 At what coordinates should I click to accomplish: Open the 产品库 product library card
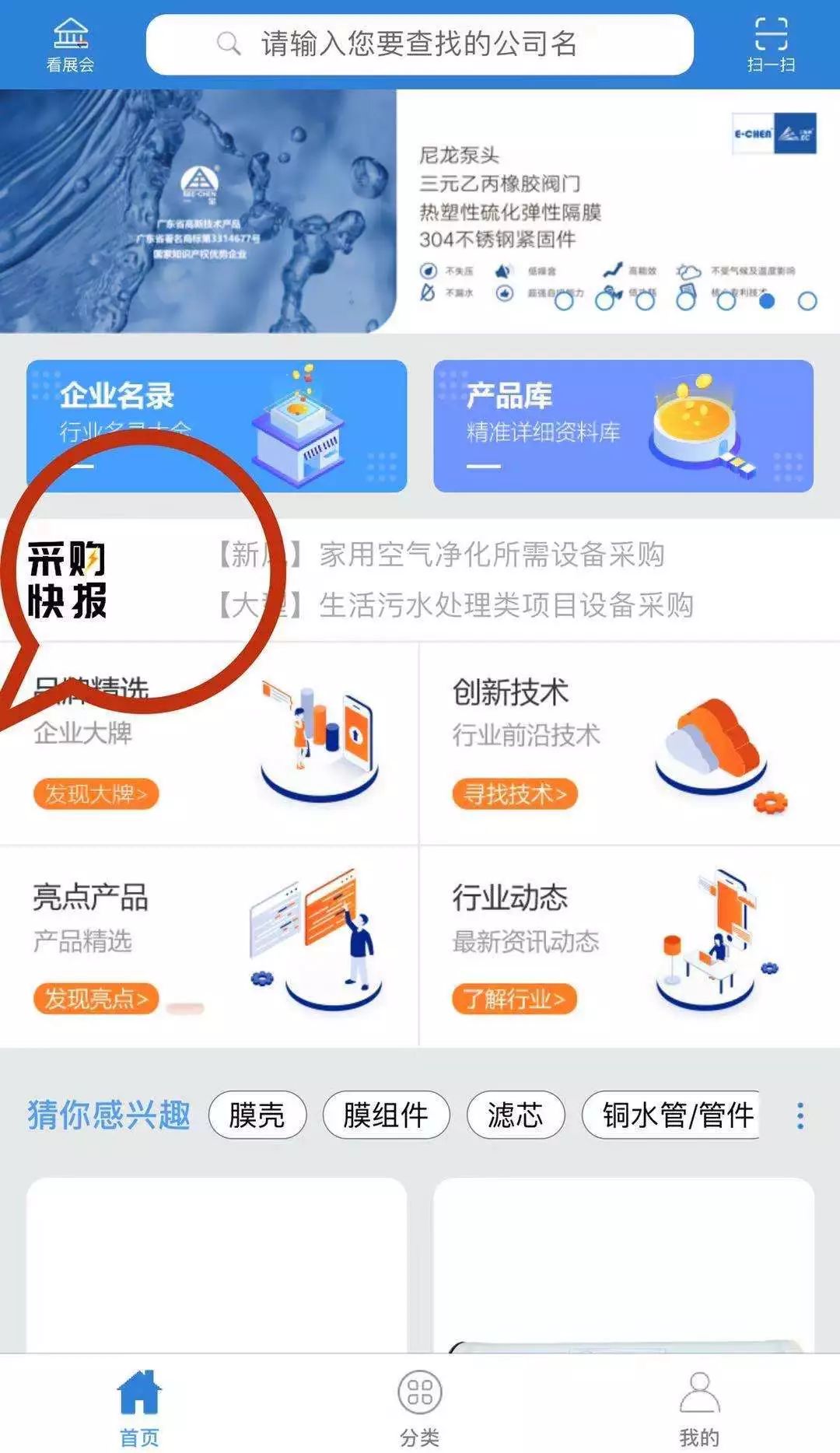tap(623, 425)
